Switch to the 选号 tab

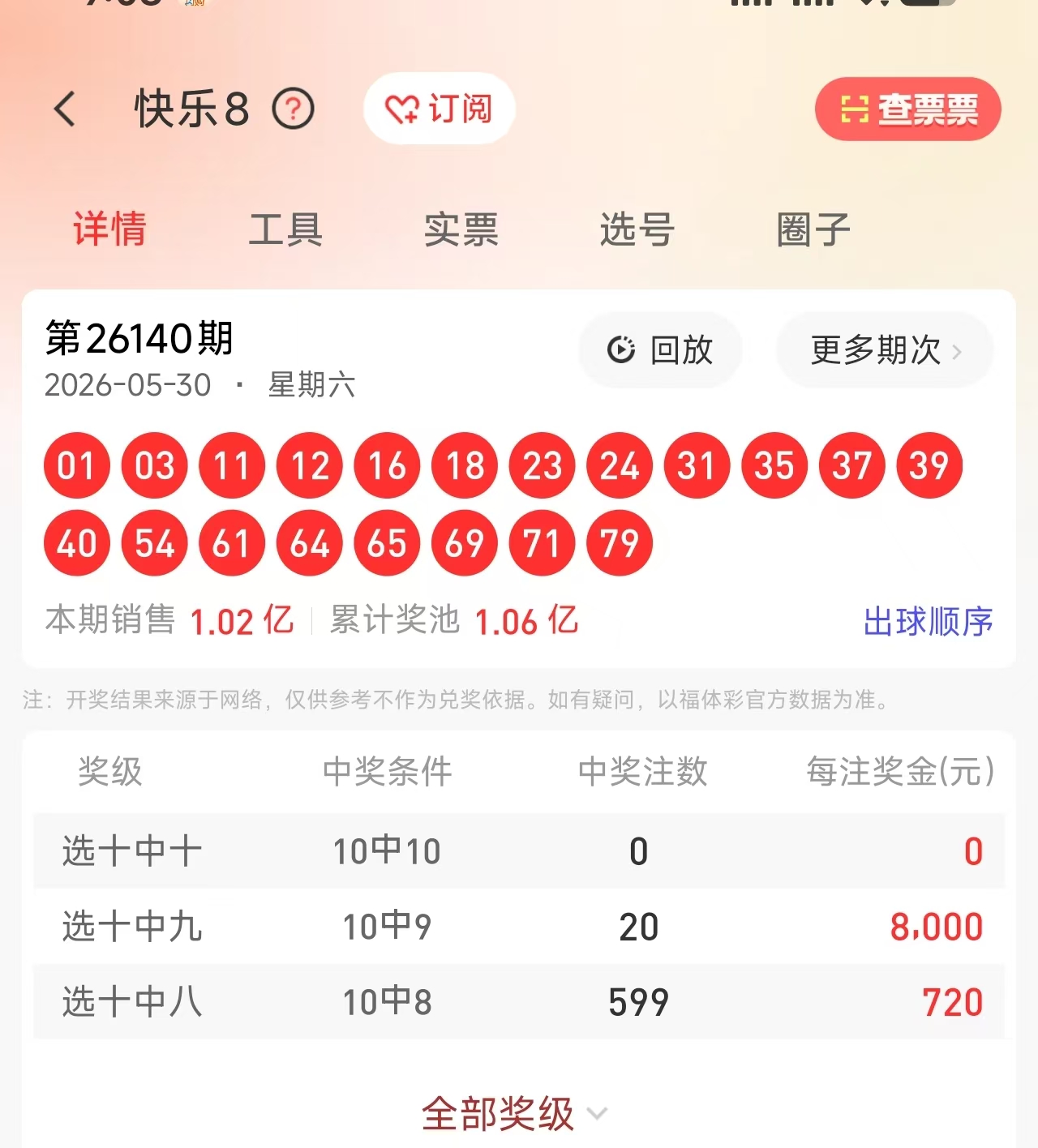pyautogui.click(x=637, y=229)
